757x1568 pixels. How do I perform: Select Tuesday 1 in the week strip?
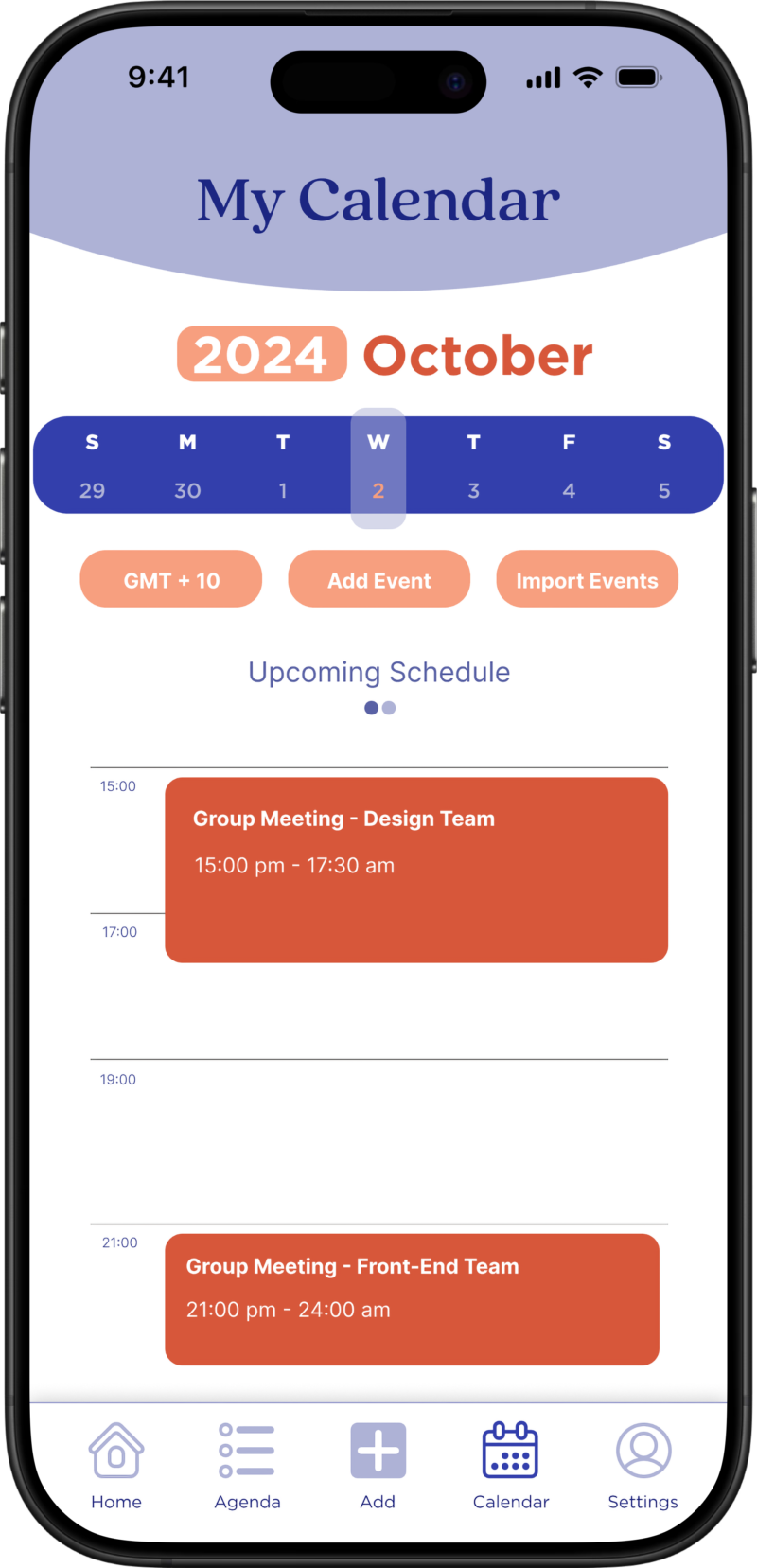(x=283, y=468)
